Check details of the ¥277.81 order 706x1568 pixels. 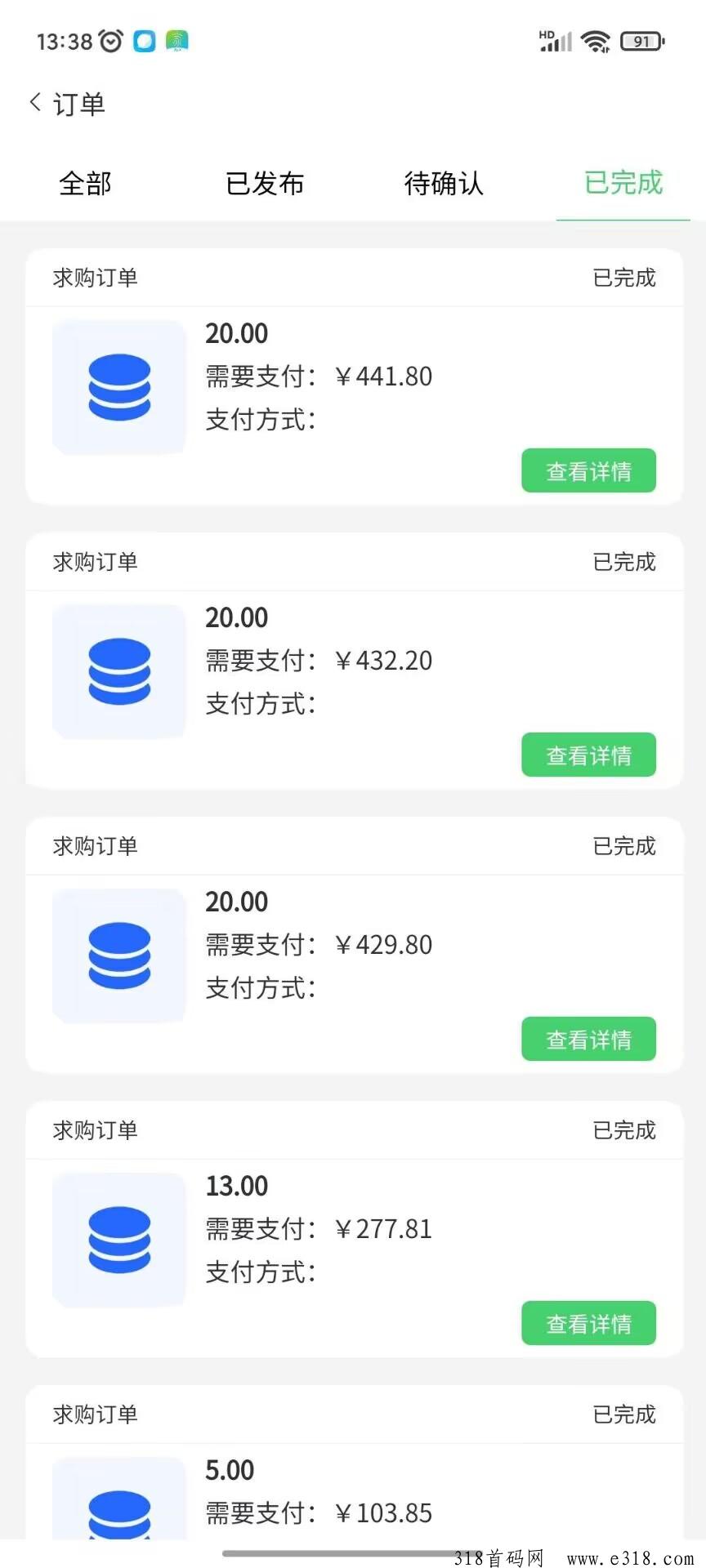coord(588,1323)
